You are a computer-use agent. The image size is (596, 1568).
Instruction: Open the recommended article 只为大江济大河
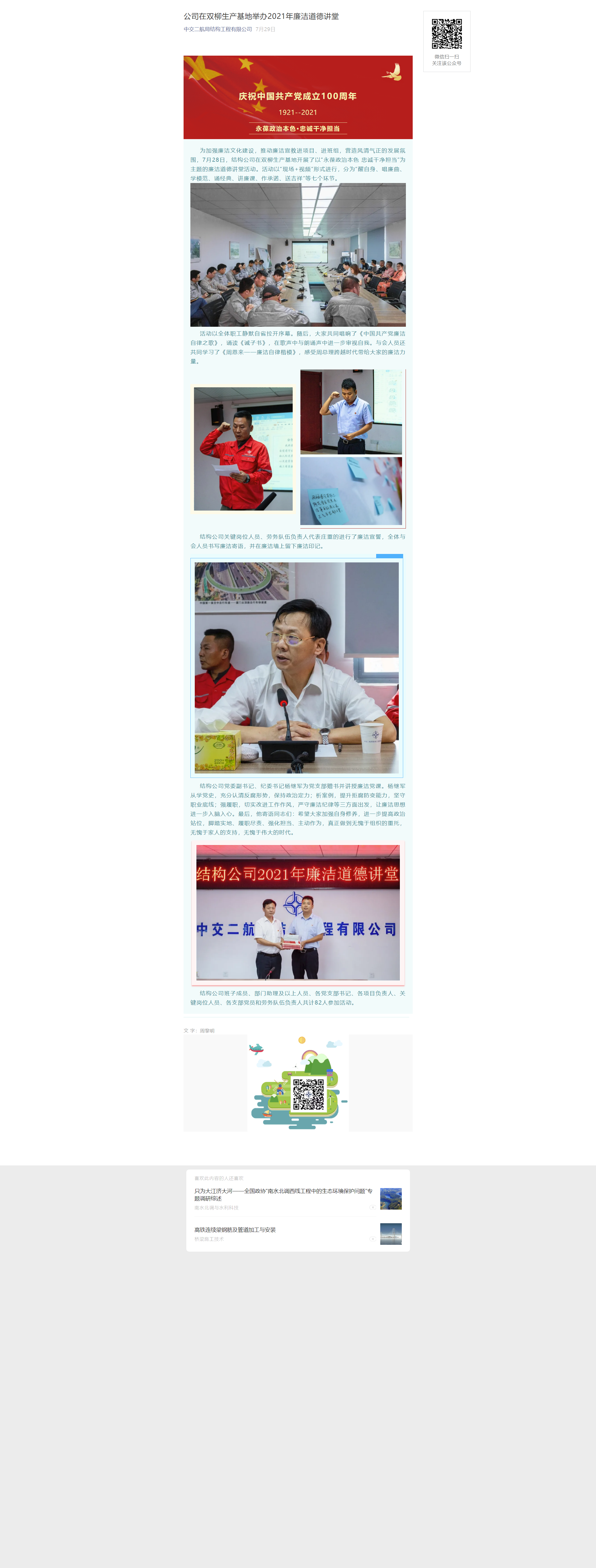[283, 1194]
